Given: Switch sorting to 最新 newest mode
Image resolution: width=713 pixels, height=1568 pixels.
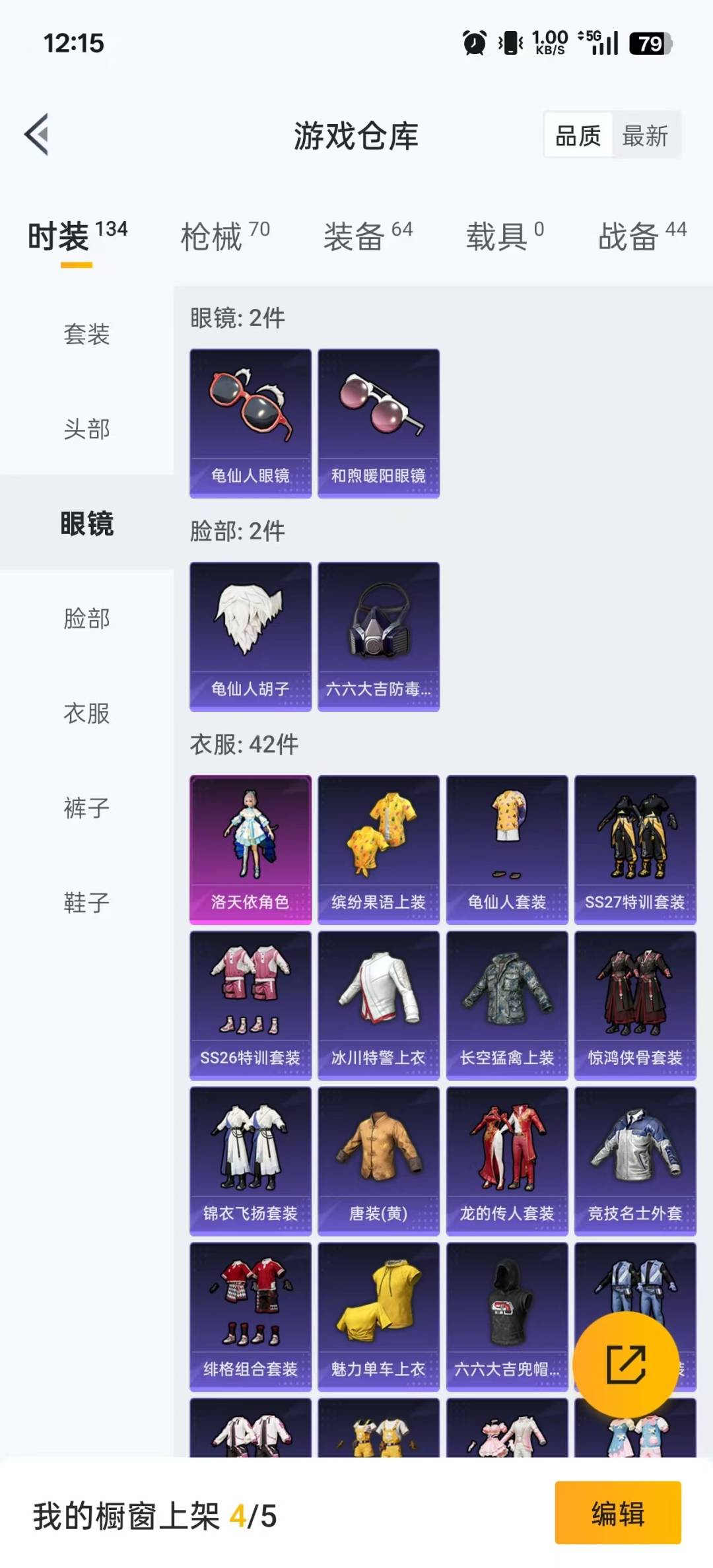Looking at the screenshot, I should click(x=646, y=135).
